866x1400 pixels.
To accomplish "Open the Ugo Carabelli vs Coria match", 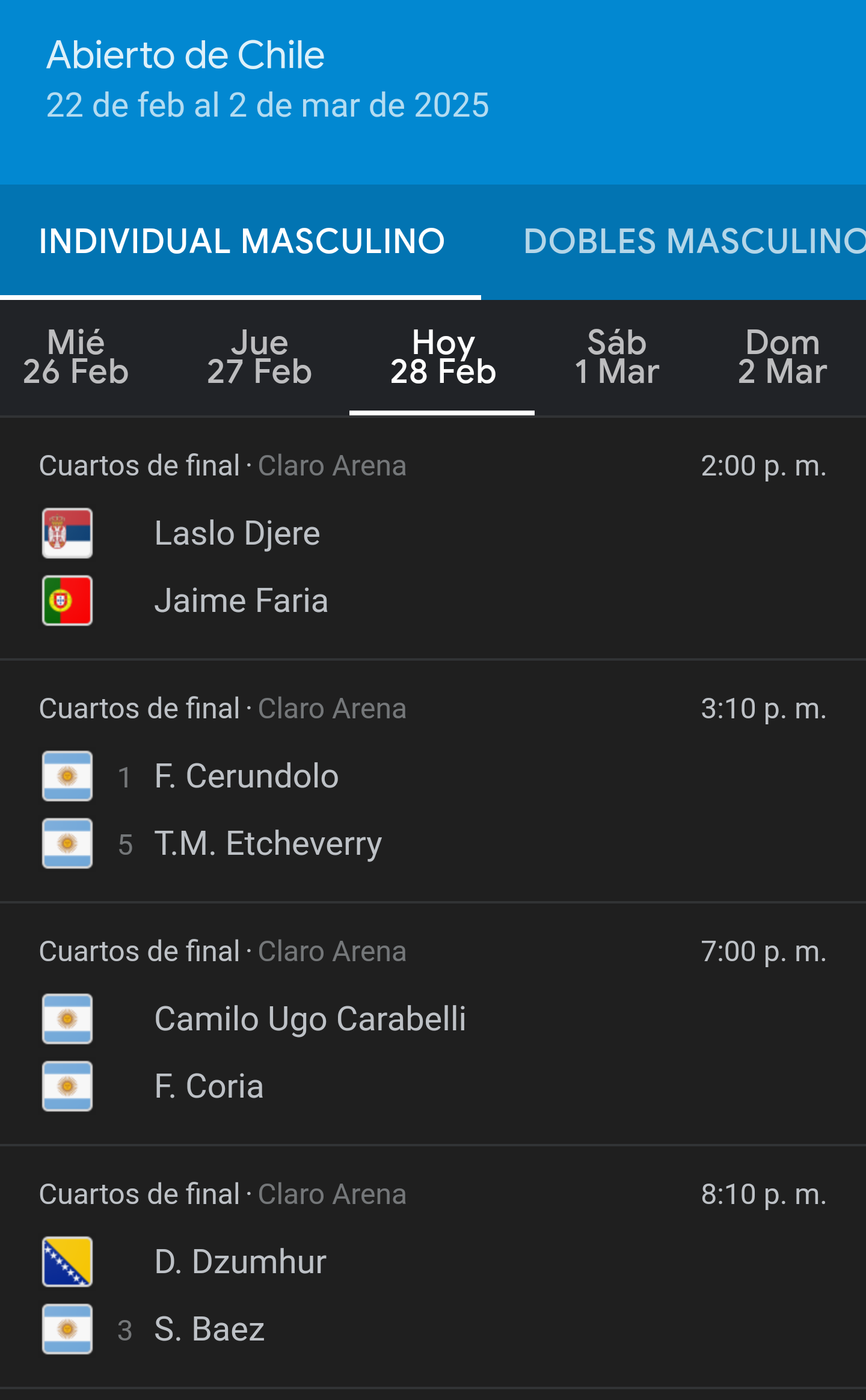I will (433, 1024).
